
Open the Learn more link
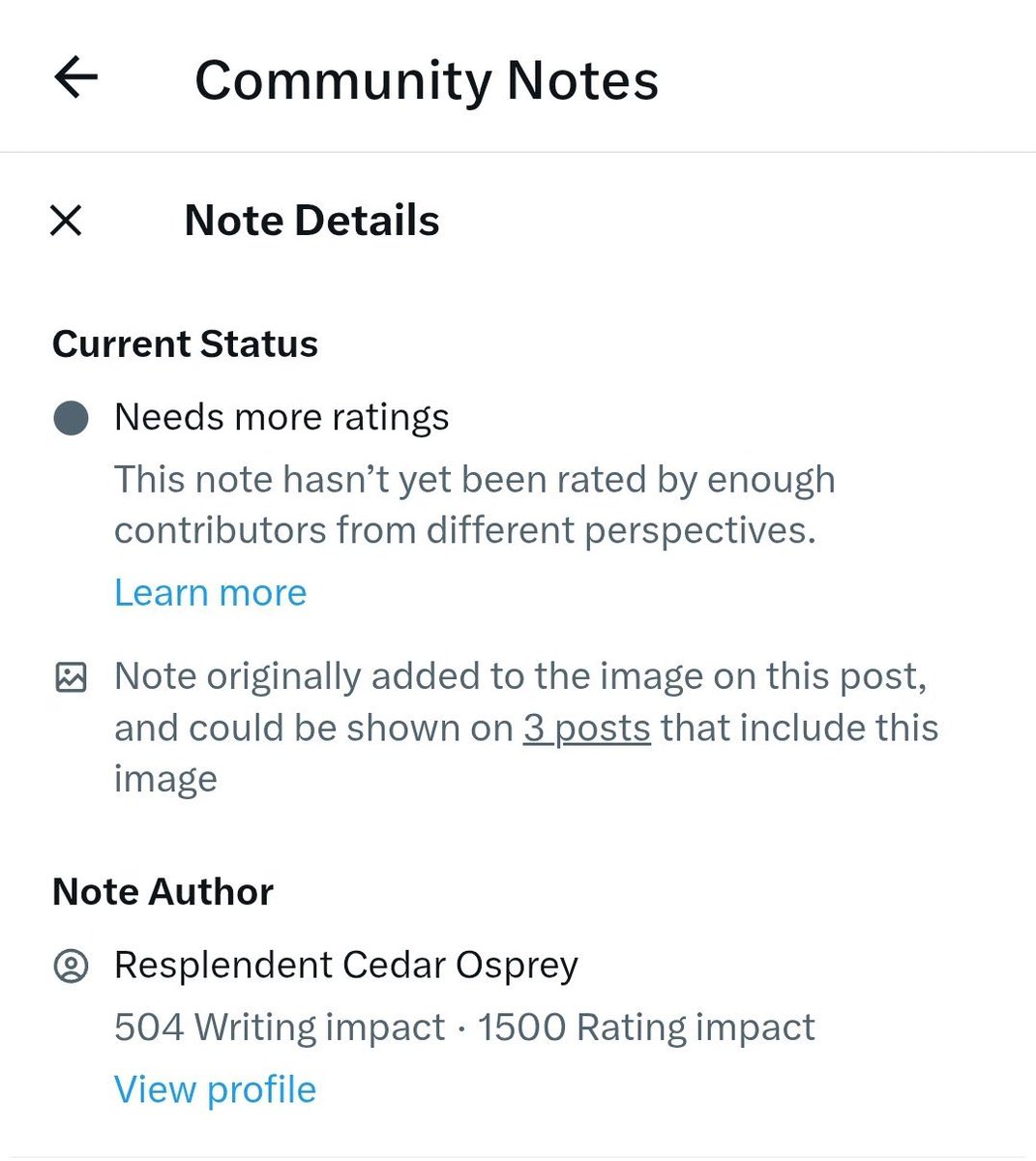(x=210, y=592)
